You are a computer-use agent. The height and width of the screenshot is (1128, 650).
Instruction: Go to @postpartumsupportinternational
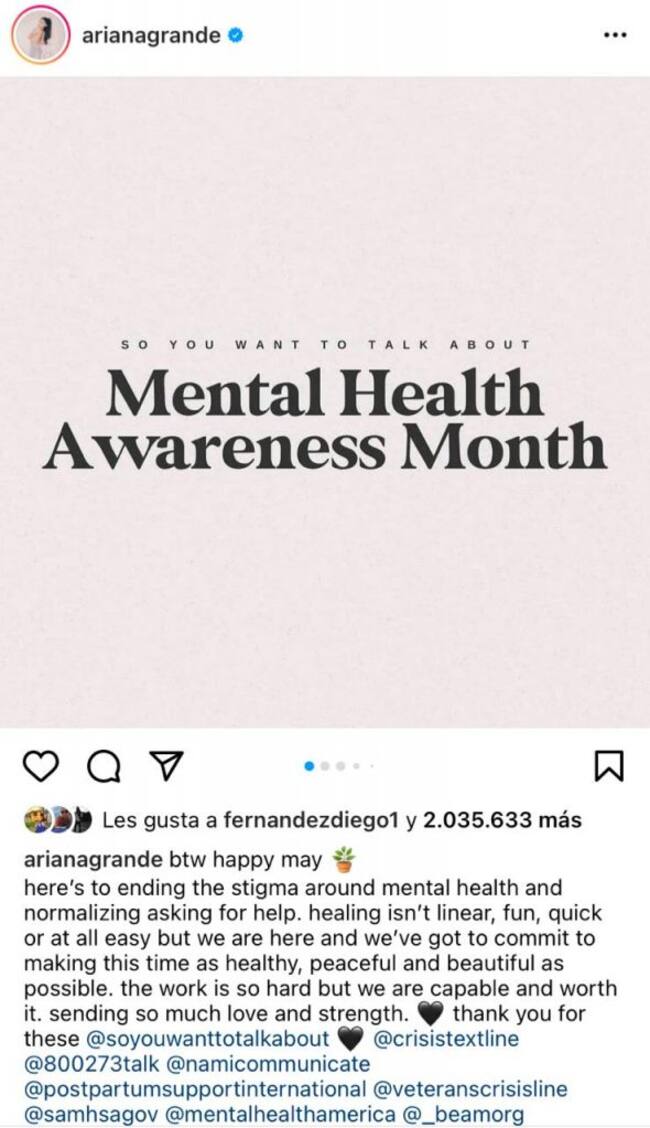coord(195,1089)
